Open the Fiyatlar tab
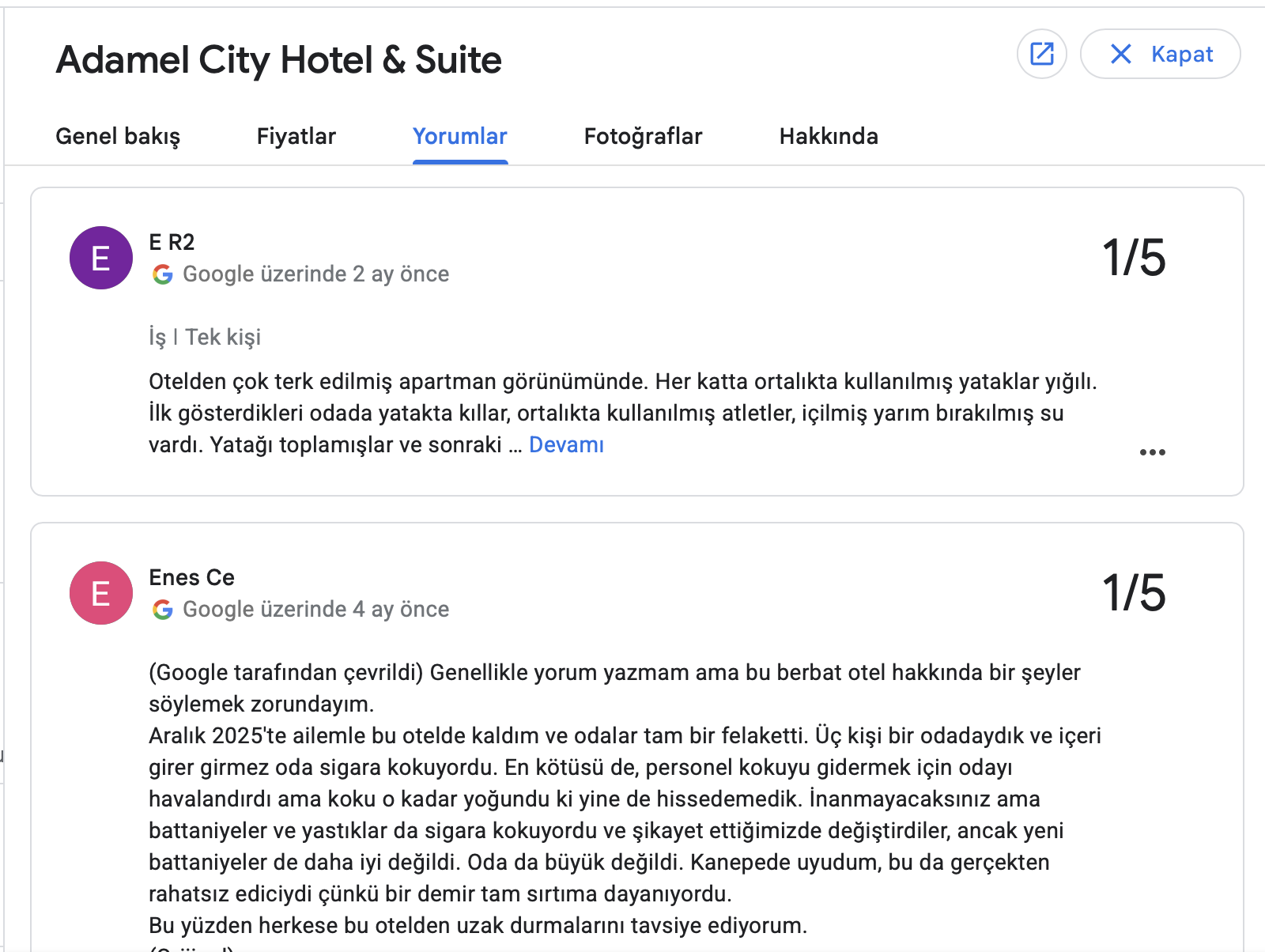 [x=296, y=136]
